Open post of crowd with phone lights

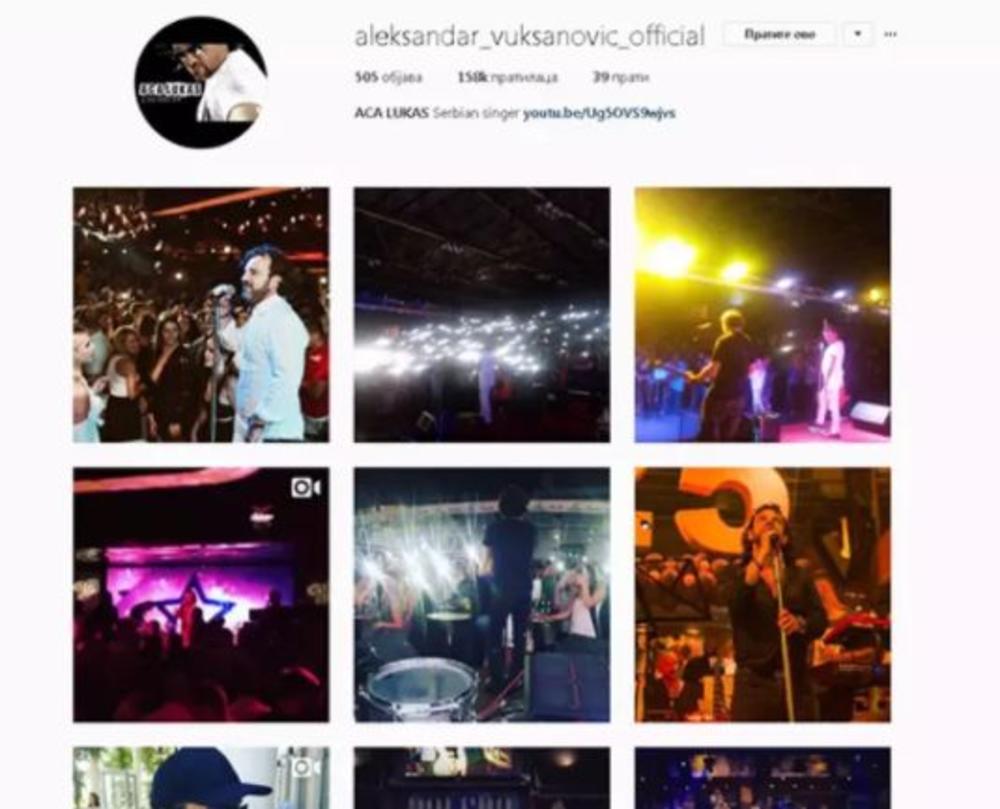[482, 315]
